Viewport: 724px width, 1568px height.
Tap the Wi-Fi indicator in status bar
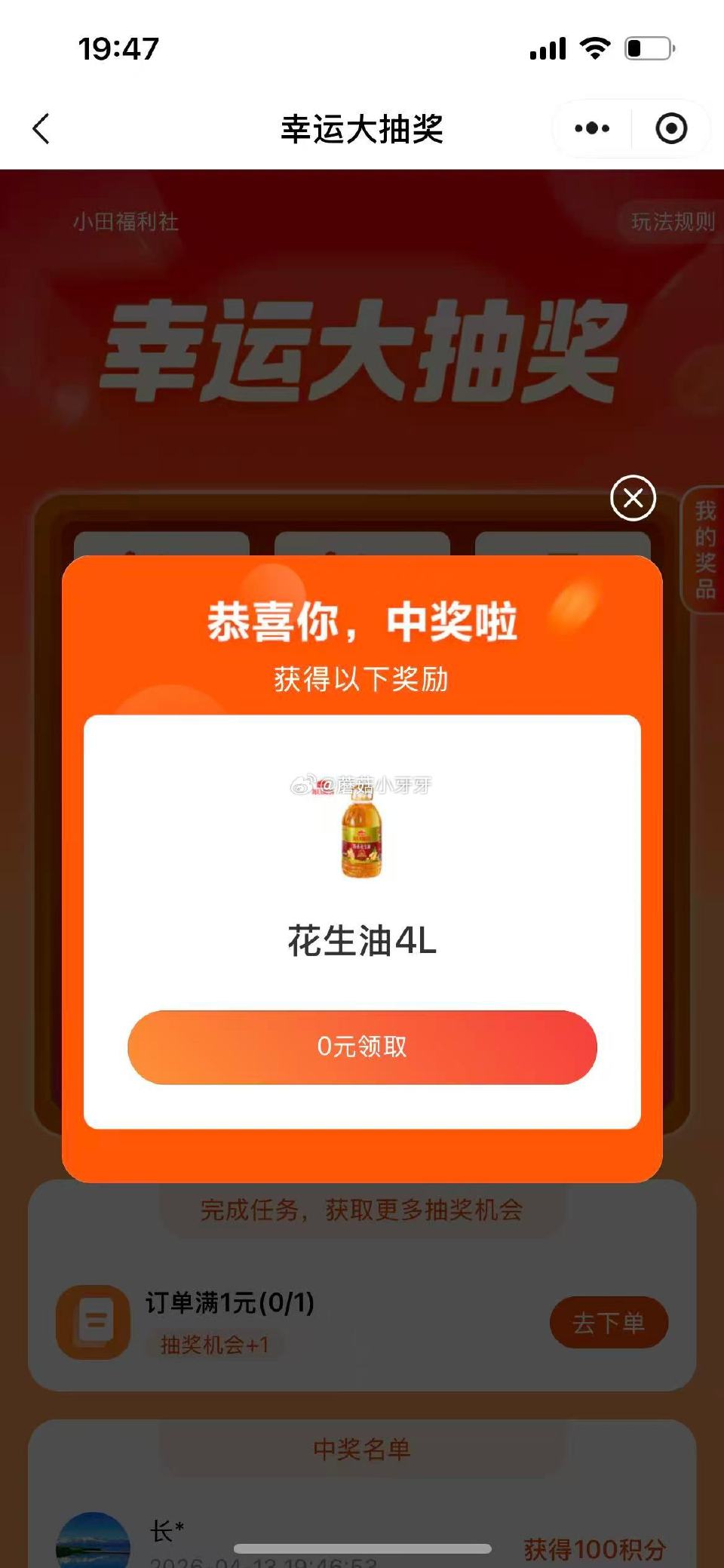coord(595,48)
